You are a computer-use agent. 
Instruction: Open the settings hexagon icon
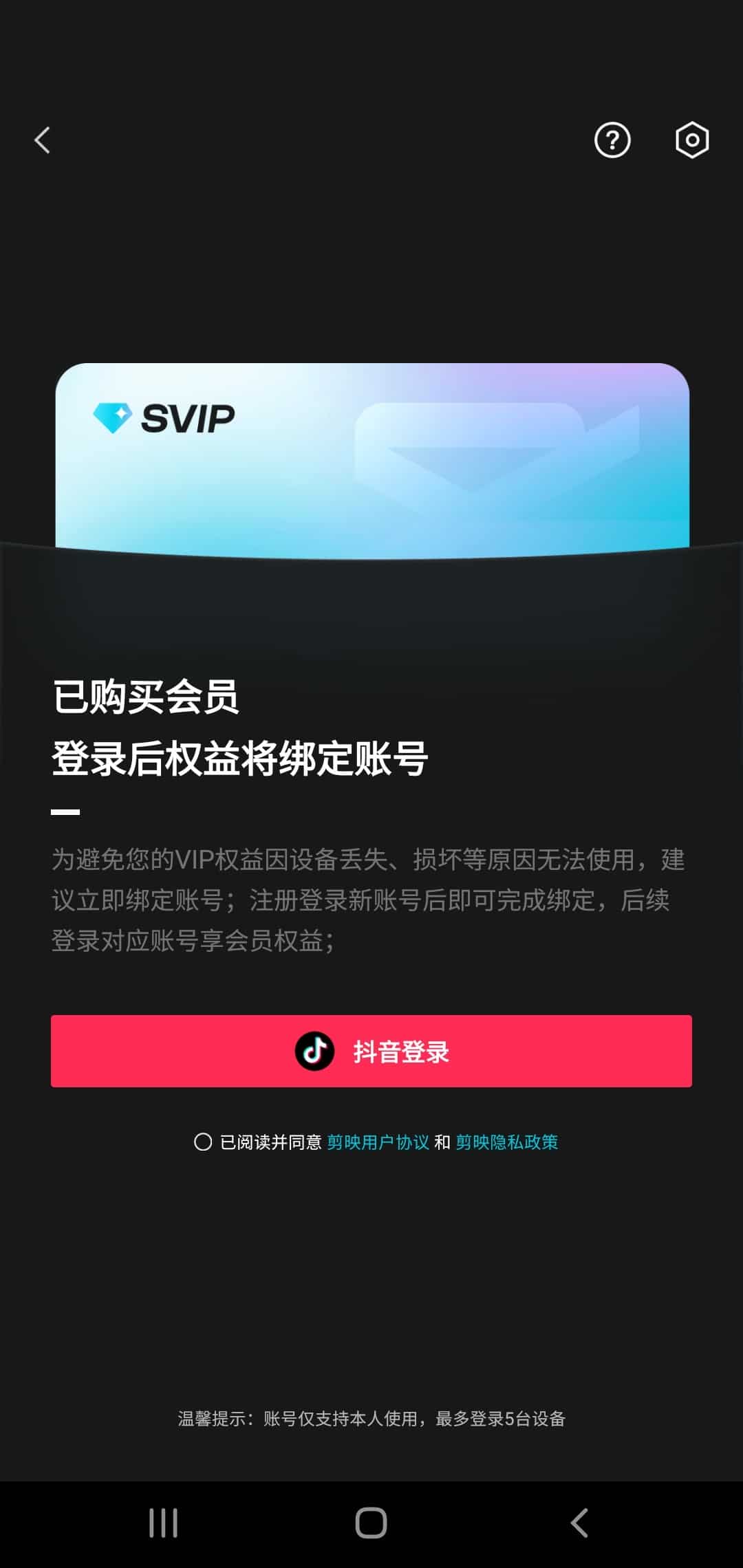point(691,140)
